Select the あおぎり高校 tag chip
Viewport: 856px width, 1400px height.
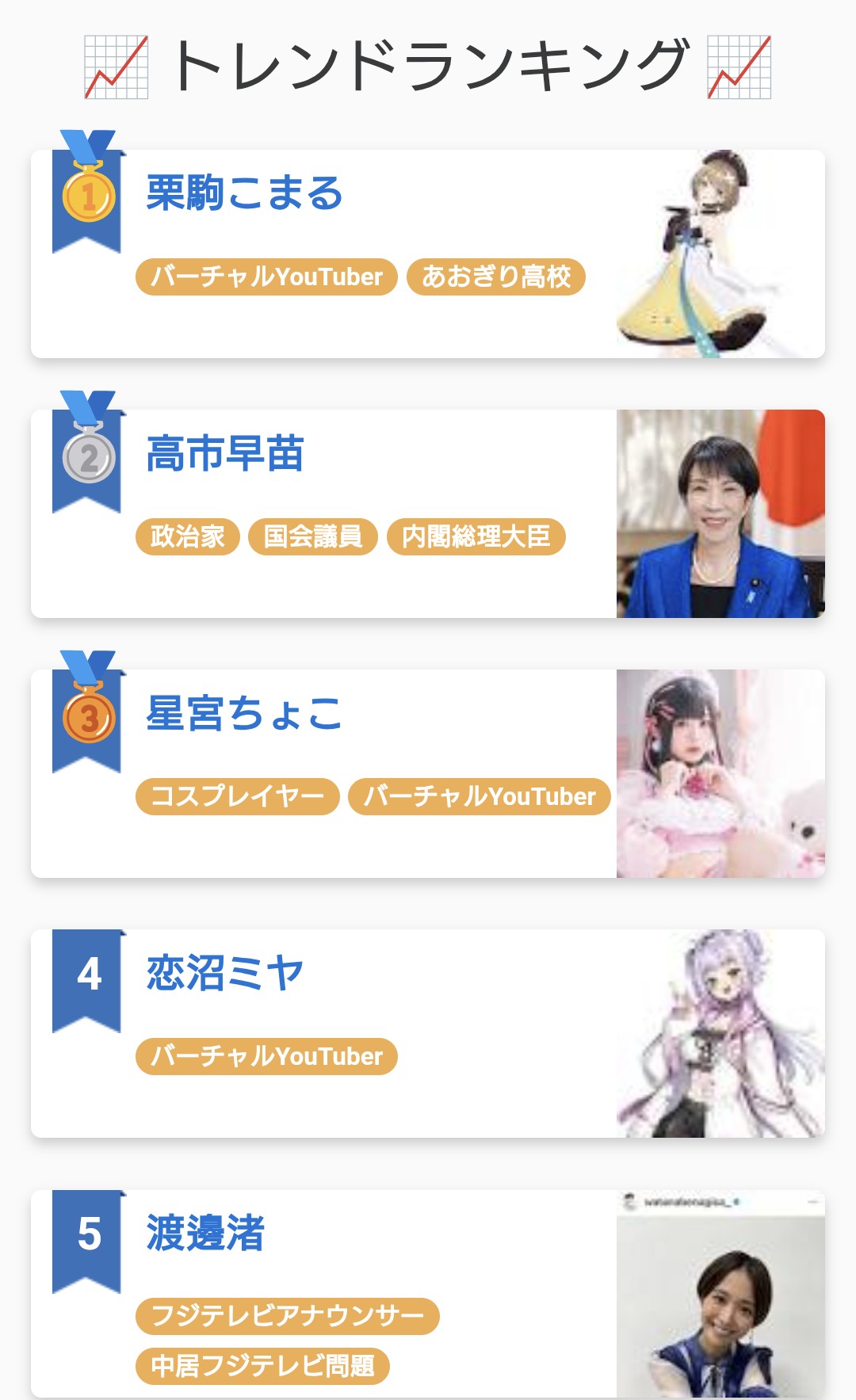[495, 277]
